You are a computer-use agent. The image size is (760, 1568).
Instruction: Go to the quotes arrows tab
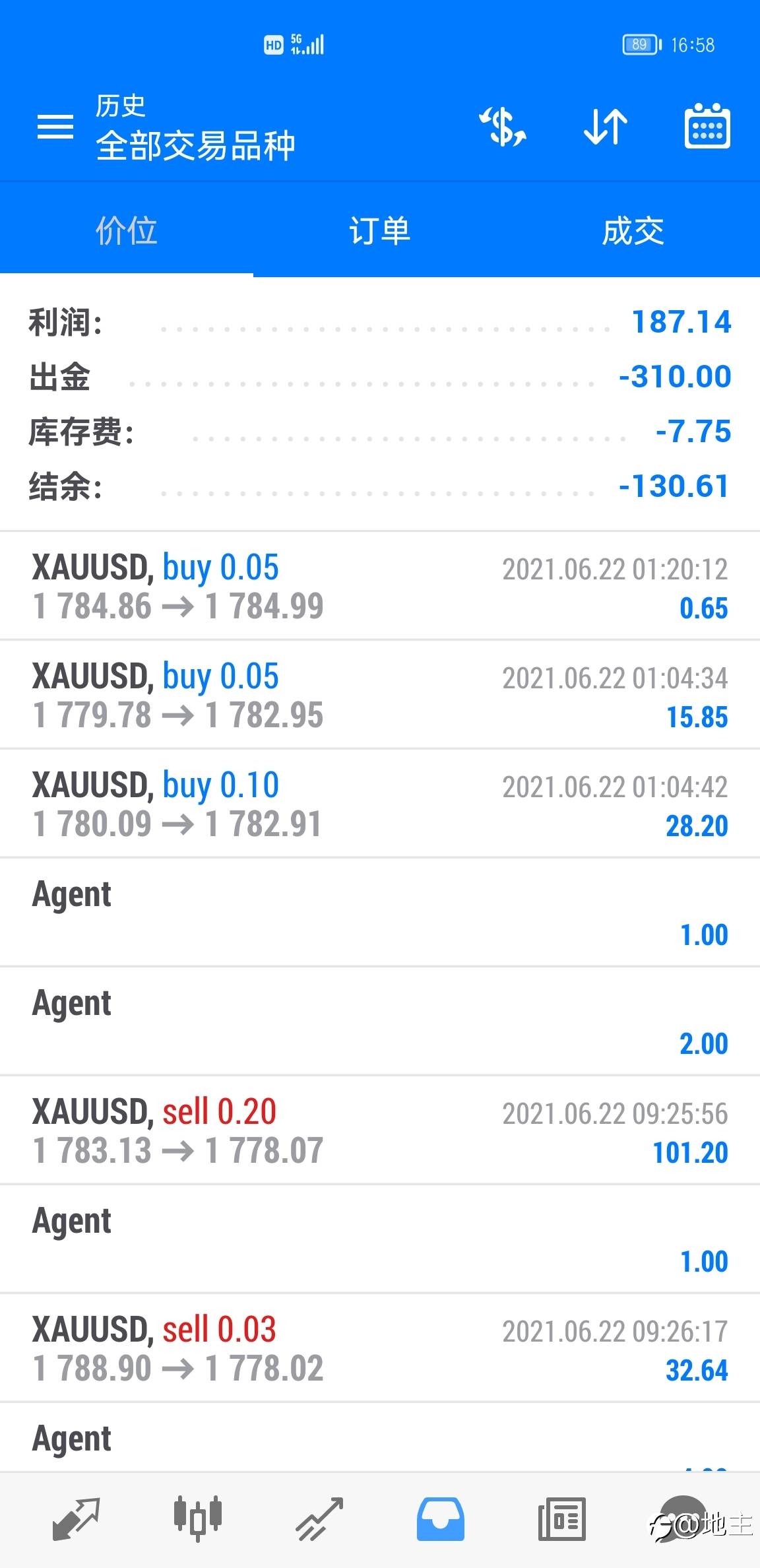[76, 1519]
